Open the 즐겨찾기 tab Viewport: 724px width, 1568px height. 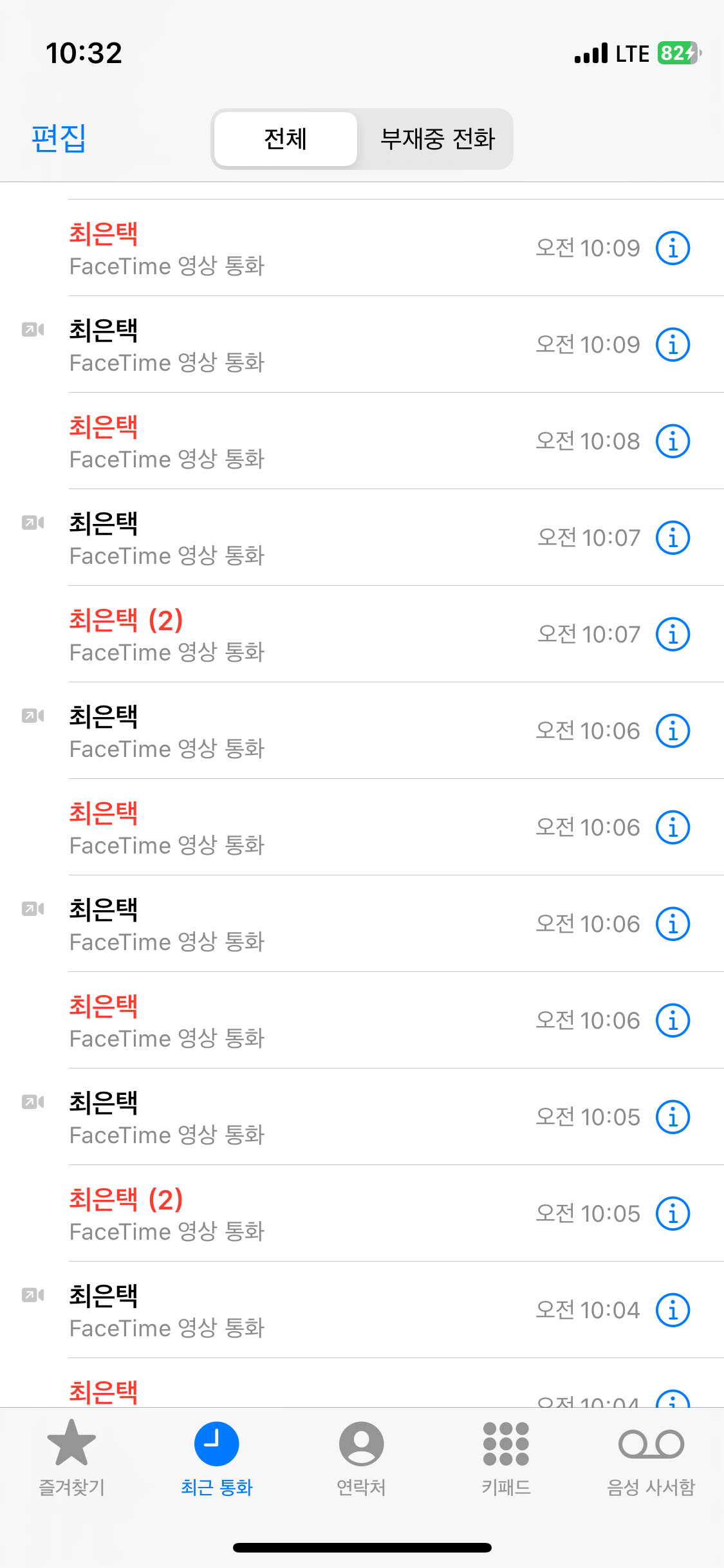[x=71, y=1457]
